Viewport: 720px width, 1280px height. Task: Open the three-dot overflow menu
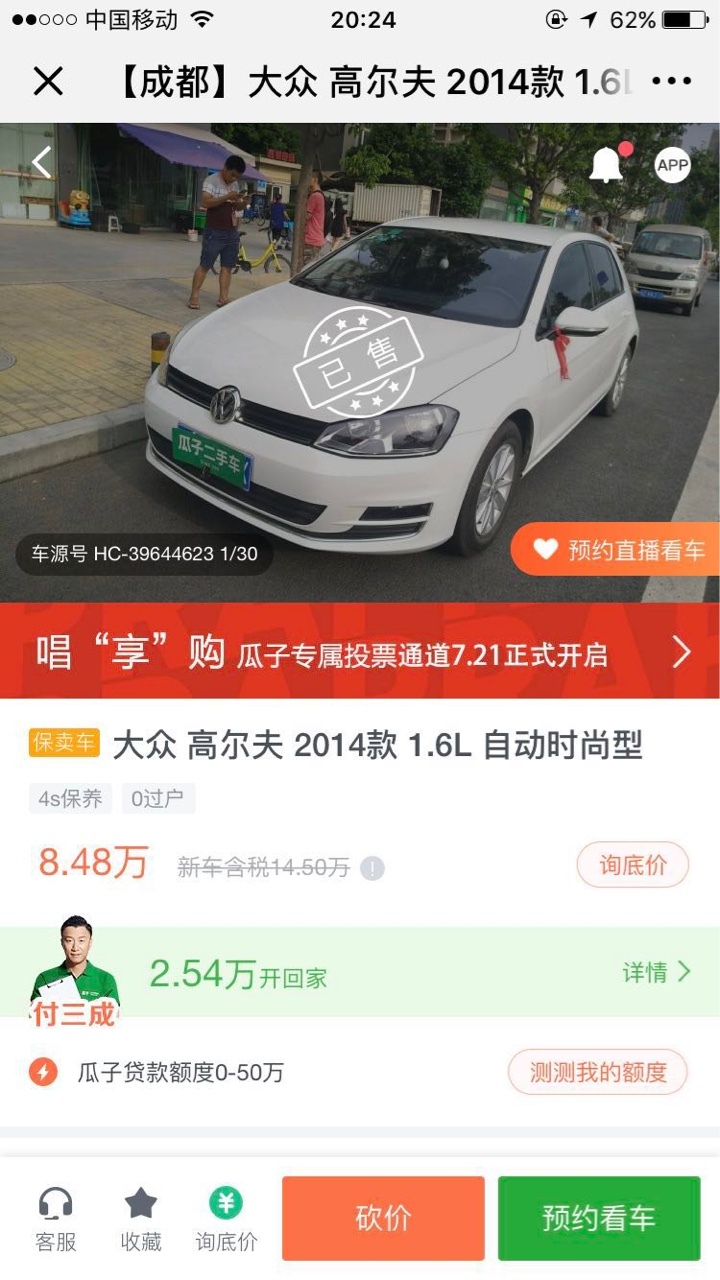pyautogui.click(x=671, y=82)
